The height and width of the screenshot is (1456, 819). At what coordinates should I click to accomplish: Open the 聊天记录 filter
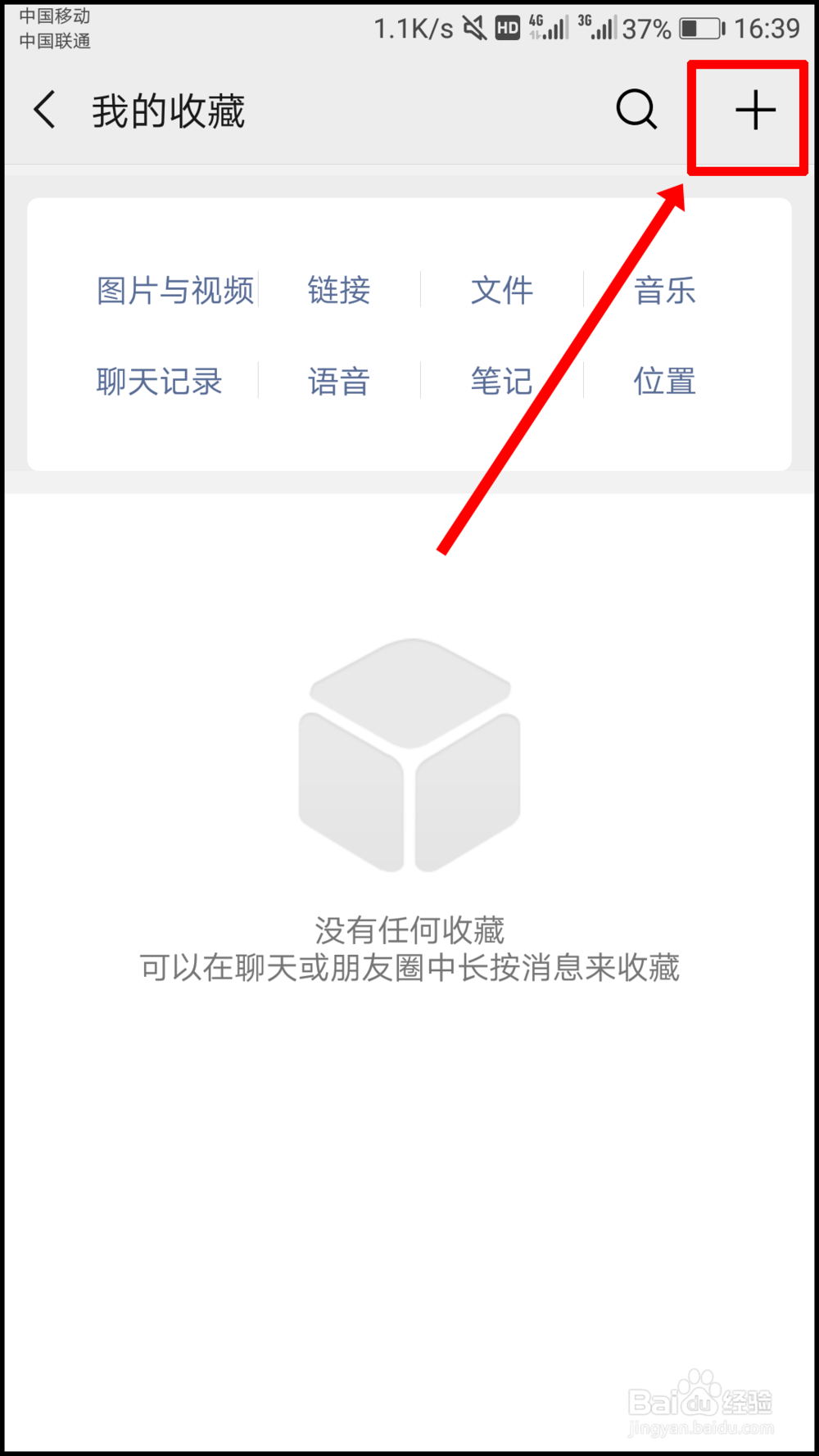coord(159,382)
